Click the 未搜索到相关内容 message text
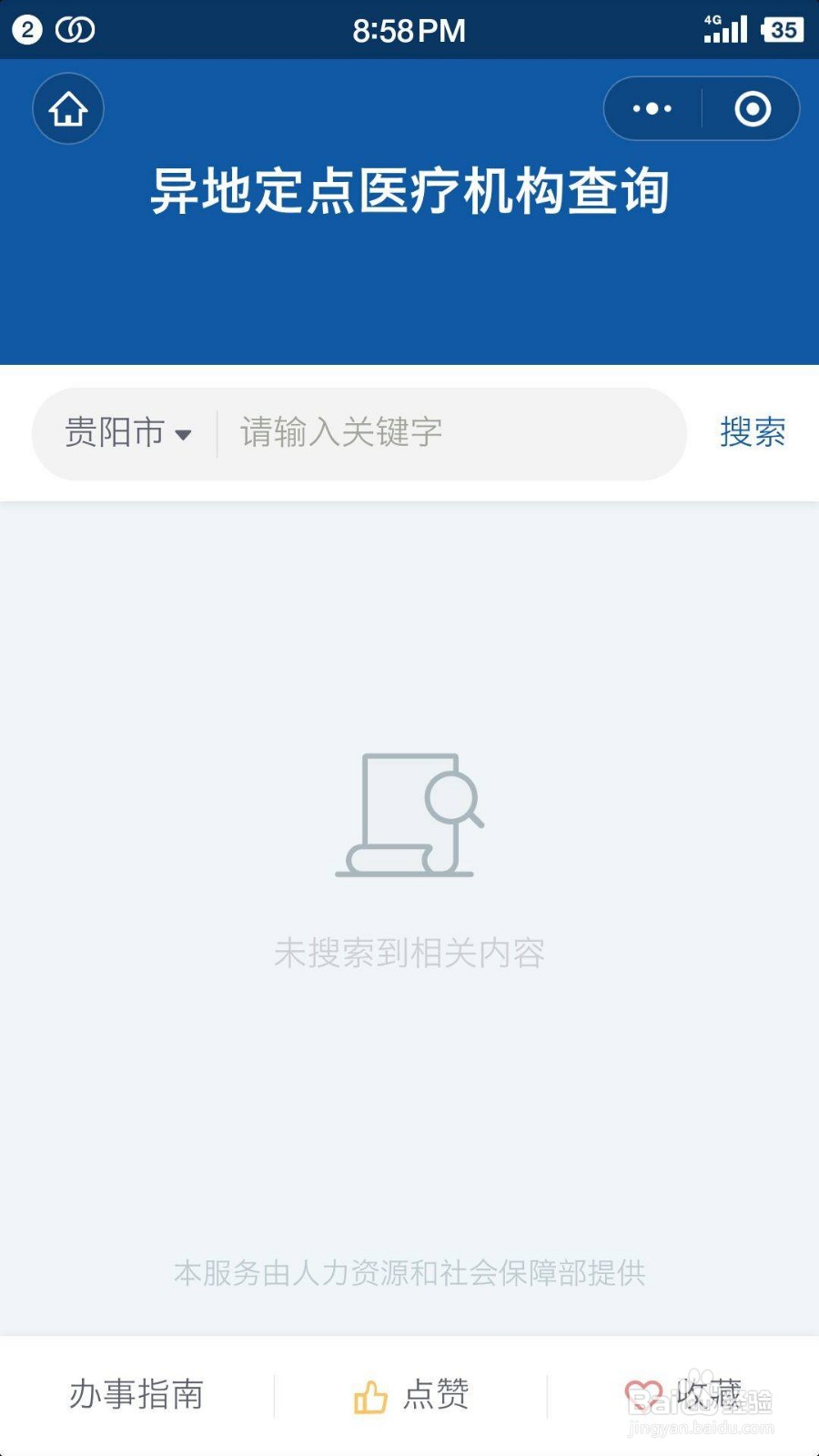The width and height of the screenshot is (819, 1456). click(409, 952)
